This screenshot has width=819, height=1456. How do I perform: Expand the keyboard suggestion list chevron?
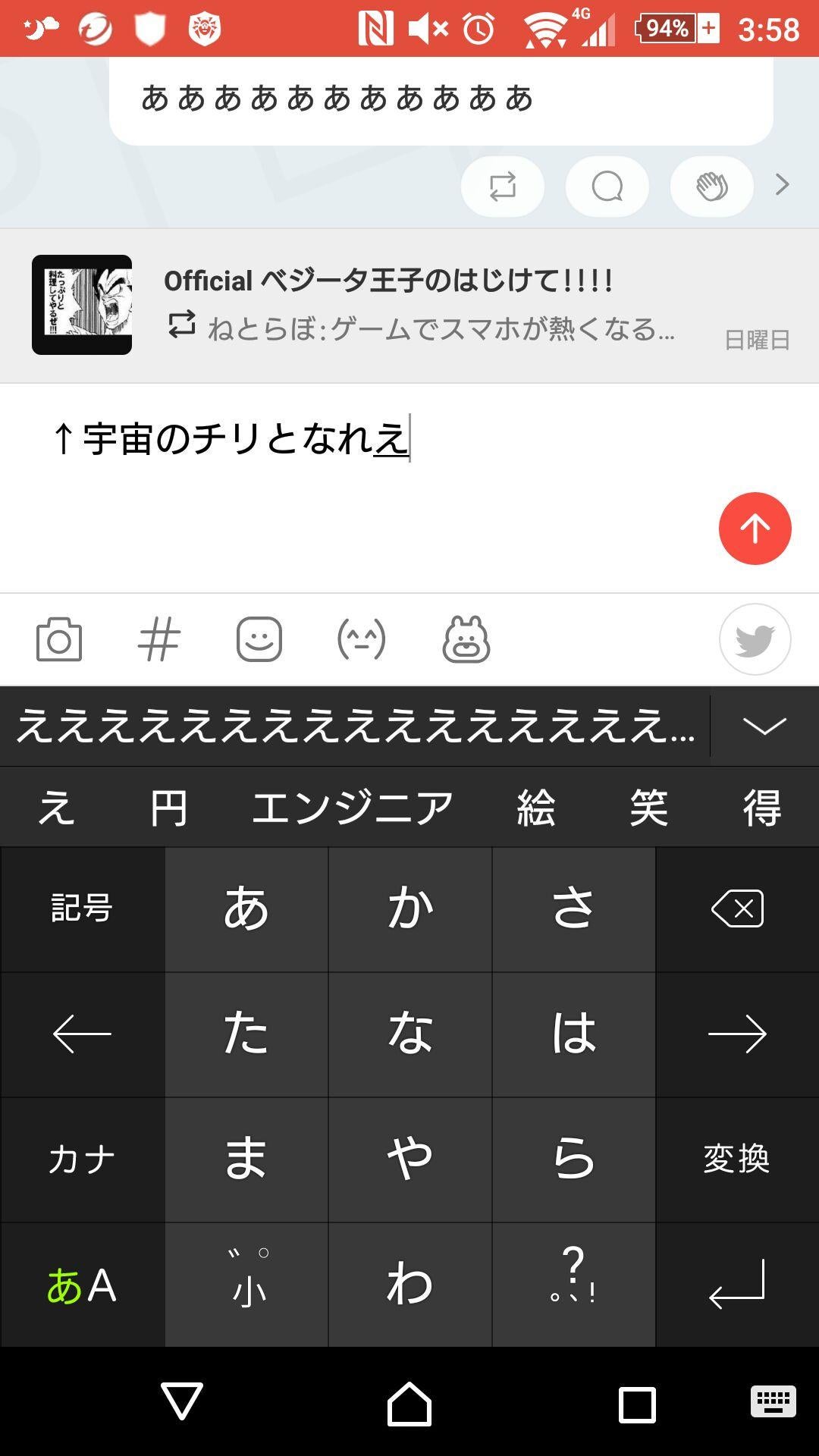click(x=764, y=726)
